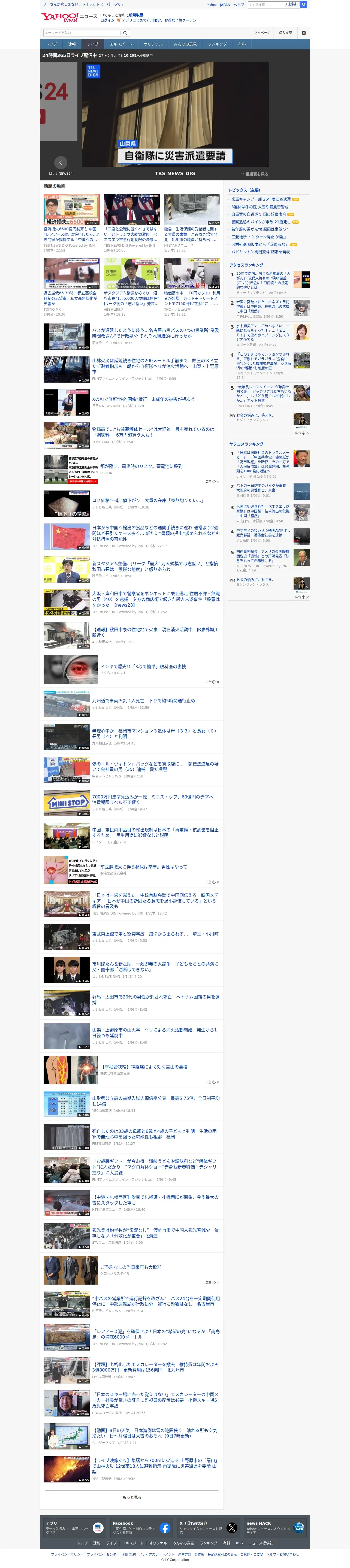Open 購入履歴 purchase history
The width and height of the screenshot is (350, 1568).
[285, 33]
